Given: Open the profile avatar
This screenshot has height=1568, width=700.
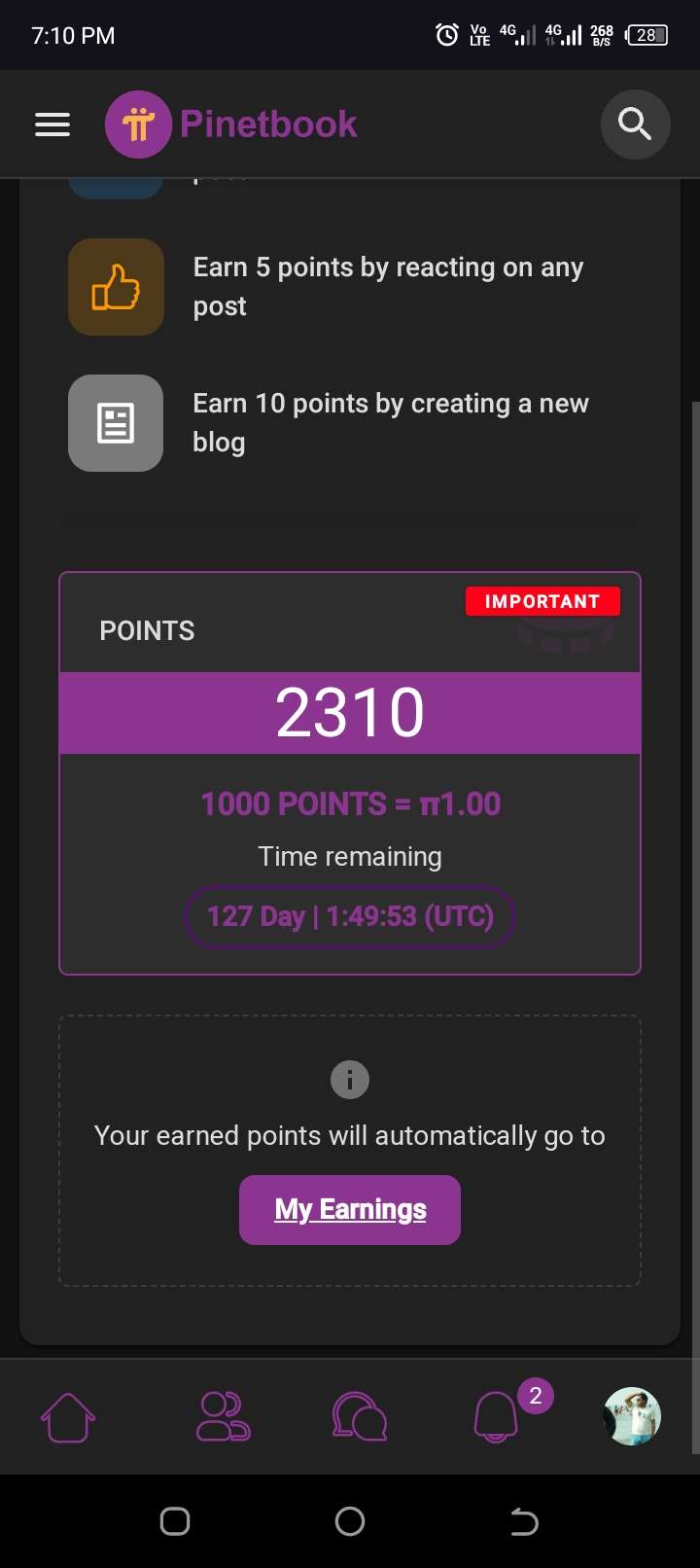Looking at the screenshot, I should (x=632, y=1416).
